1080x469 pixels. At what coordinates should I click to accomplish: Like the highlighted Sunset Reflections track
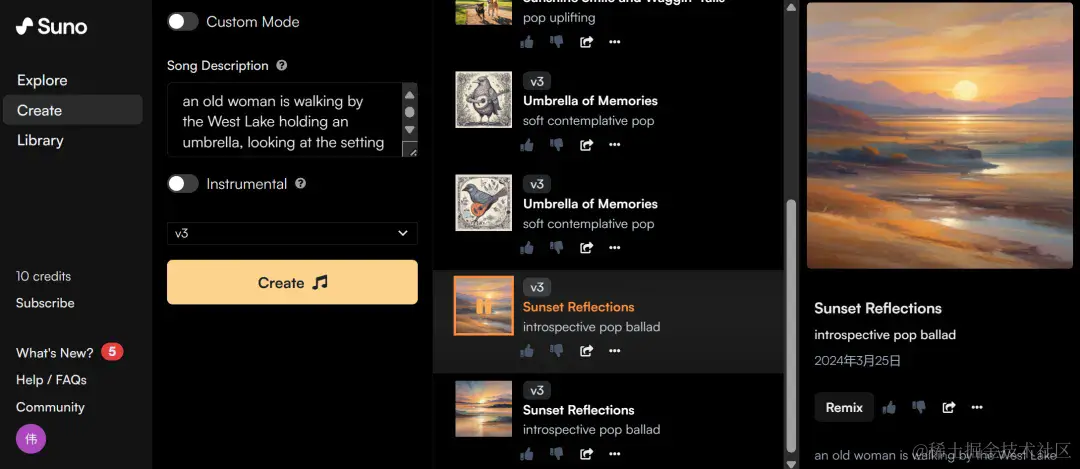pos(527,351)
